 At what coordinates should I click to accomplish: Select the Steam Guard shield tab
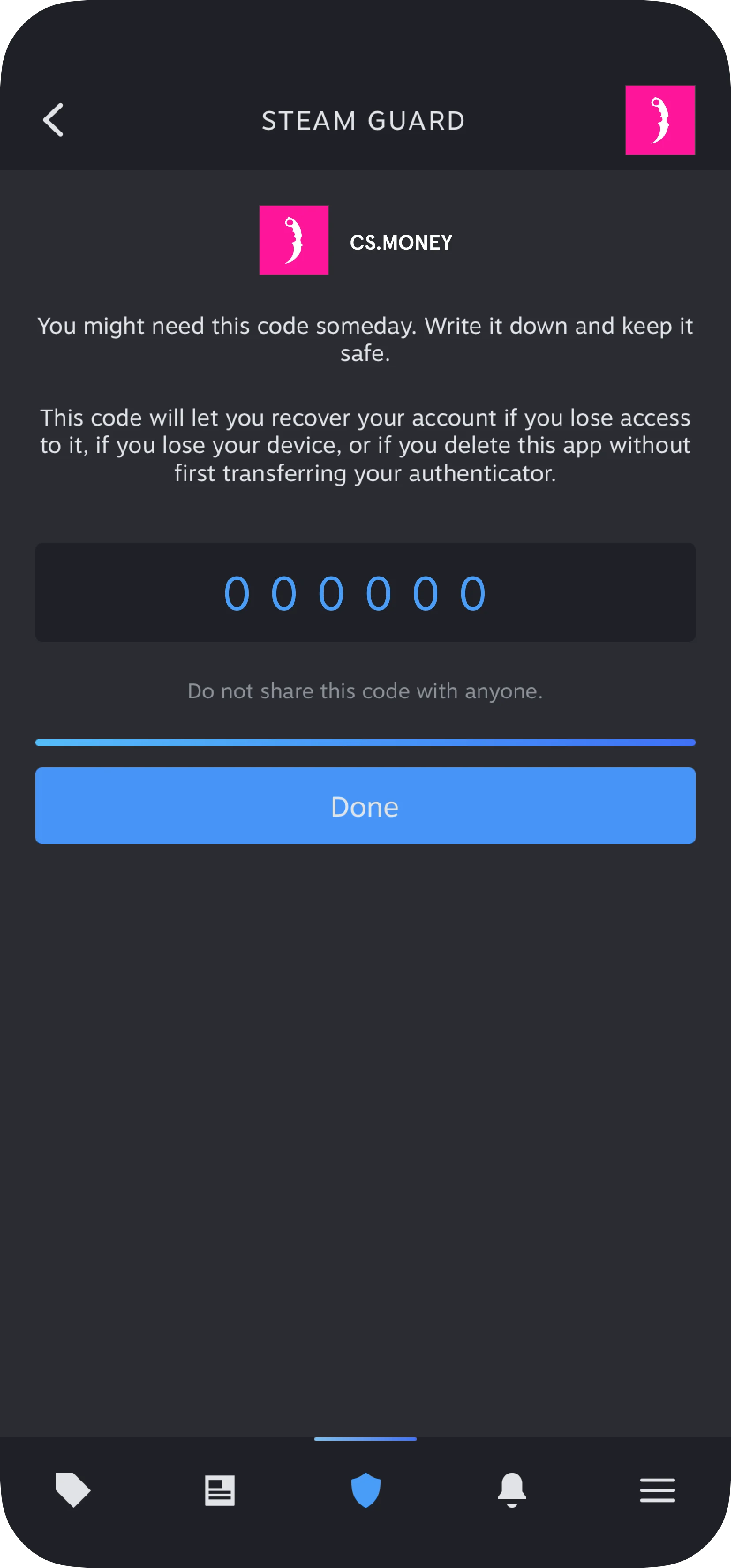[366, 1489]
